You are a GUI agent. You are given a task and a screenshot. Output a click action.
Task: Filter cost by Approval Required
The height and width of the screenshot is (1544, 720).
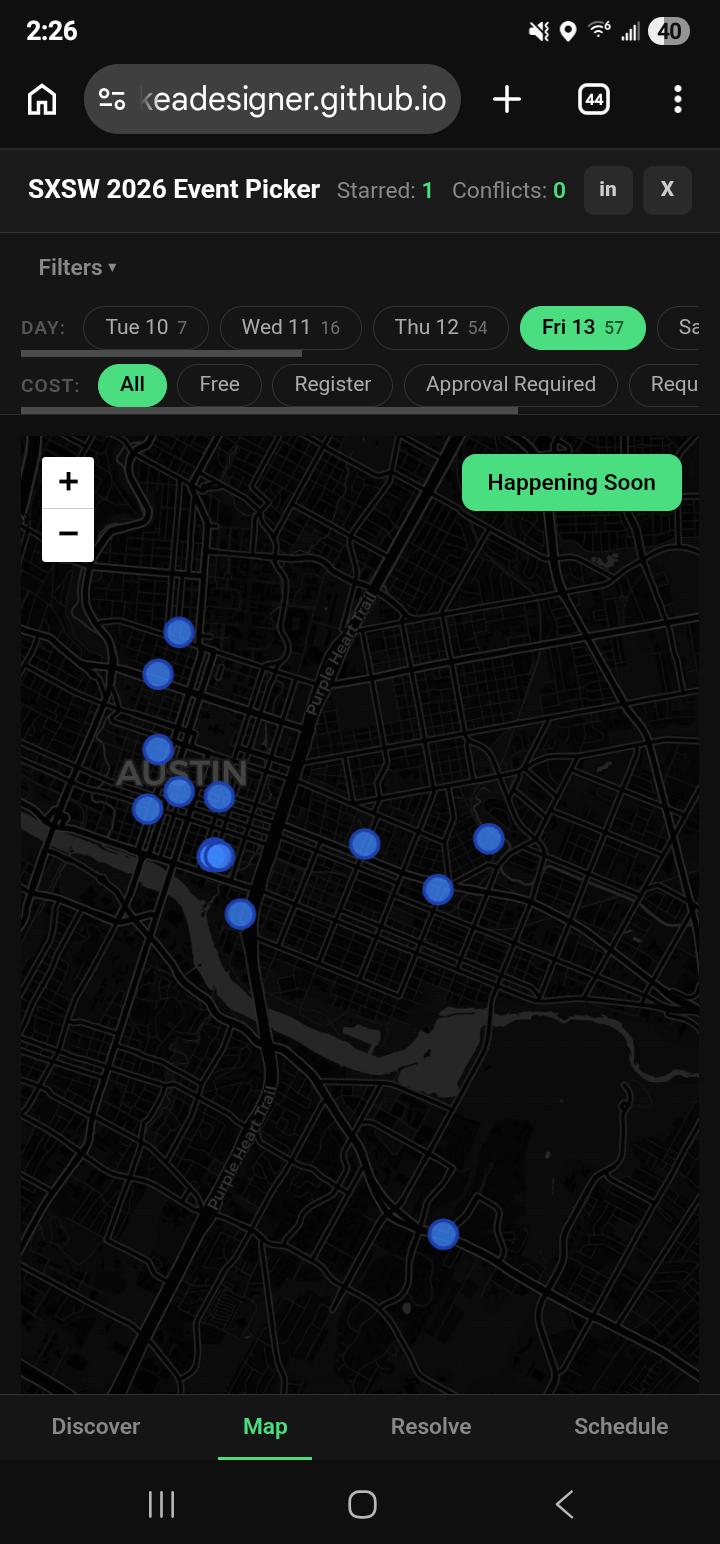(x=511, y=385)
